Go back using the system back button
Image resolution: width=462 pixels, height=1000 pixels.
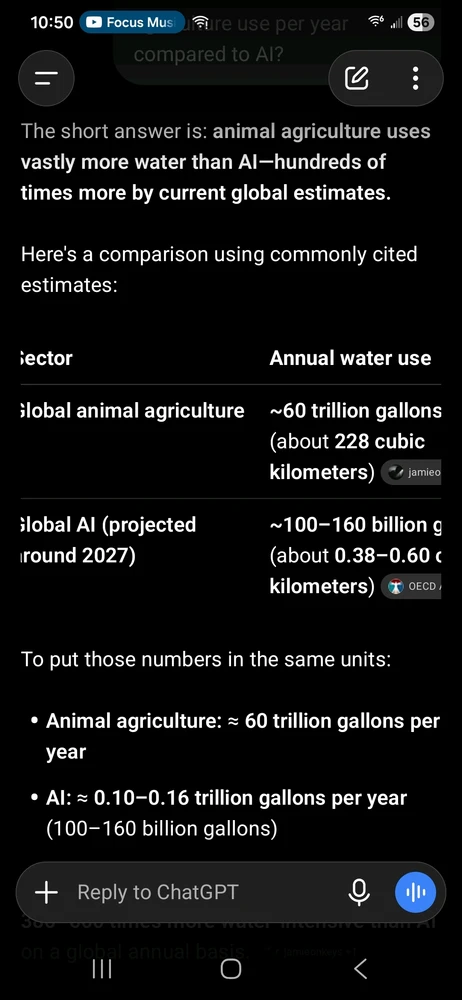(361, 970)
